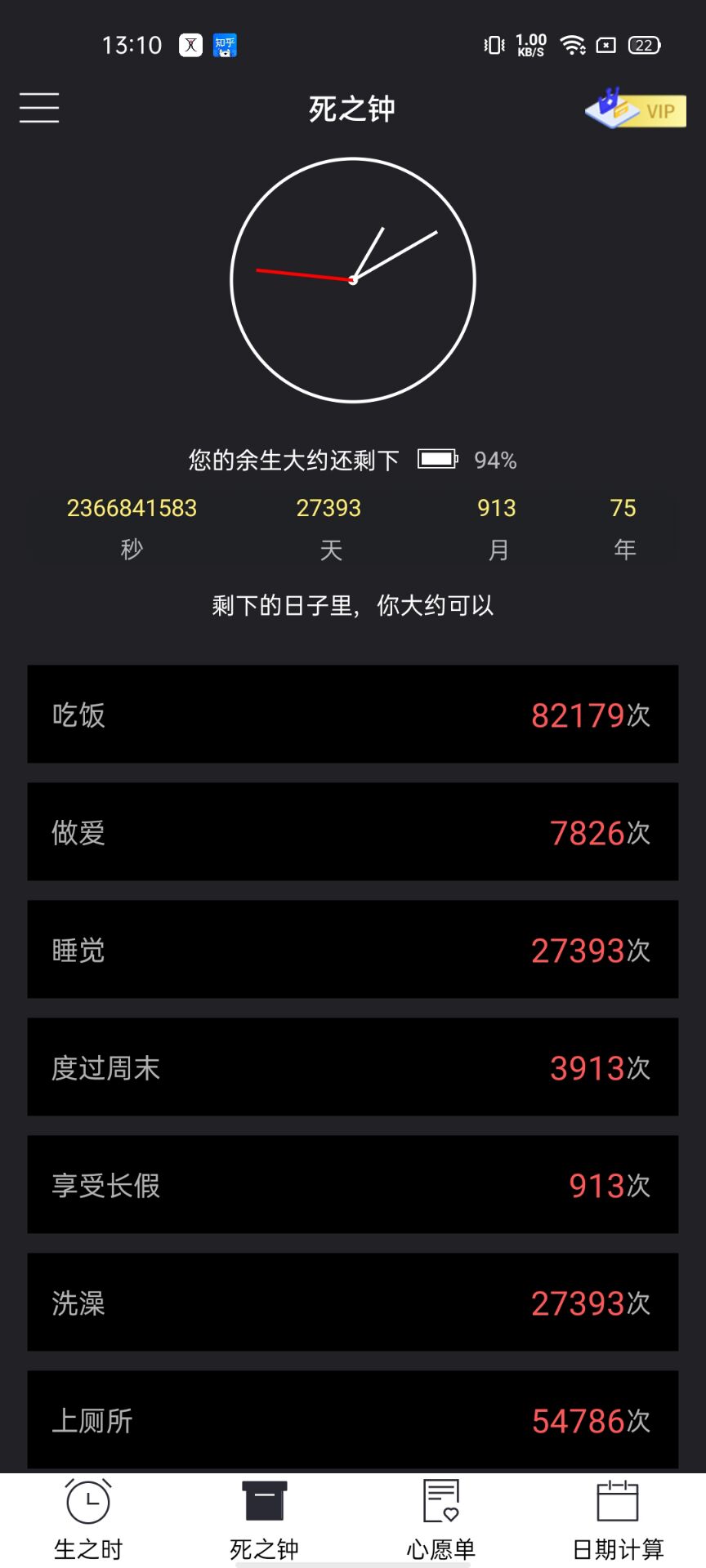This screenshot has width=706, height=1568.
Task: Switch to the 生之时 tab
Action: pos(88,1519)
